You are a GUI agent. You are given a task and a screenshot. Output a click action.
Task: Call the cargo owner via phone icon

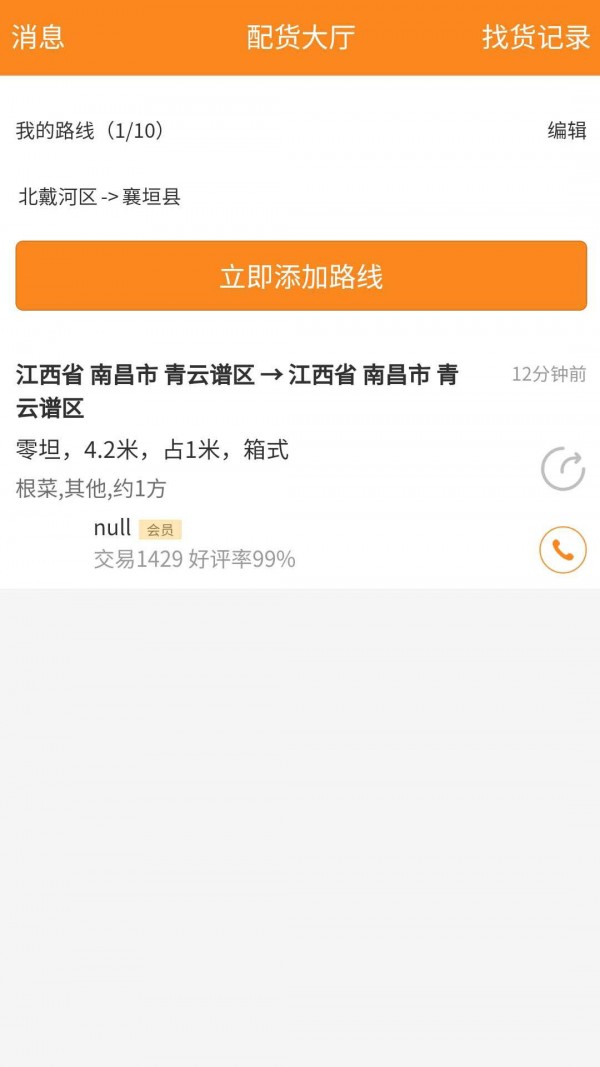(563, 549)
